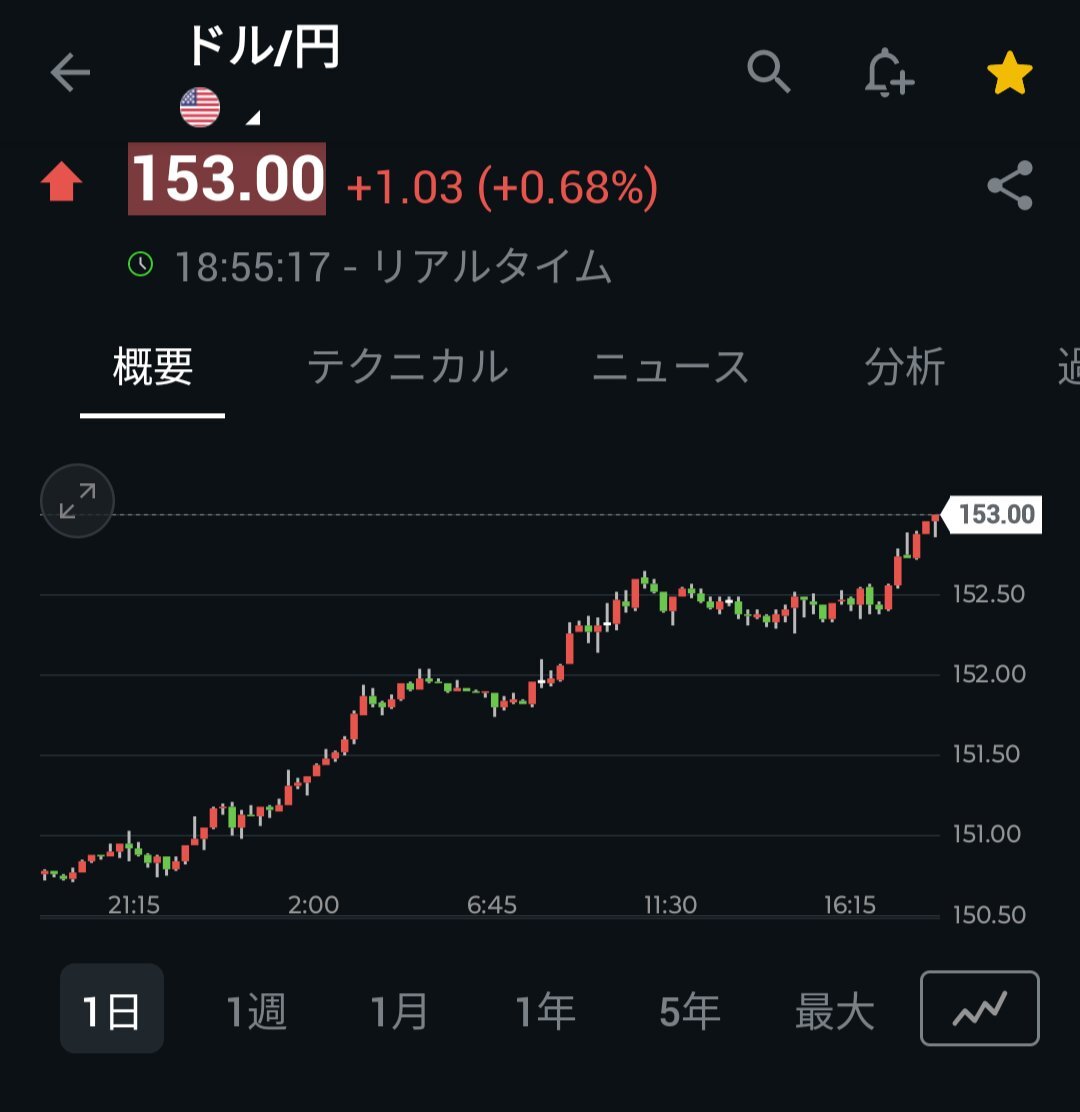Open search with the magnifier icon

coord(768,72)
